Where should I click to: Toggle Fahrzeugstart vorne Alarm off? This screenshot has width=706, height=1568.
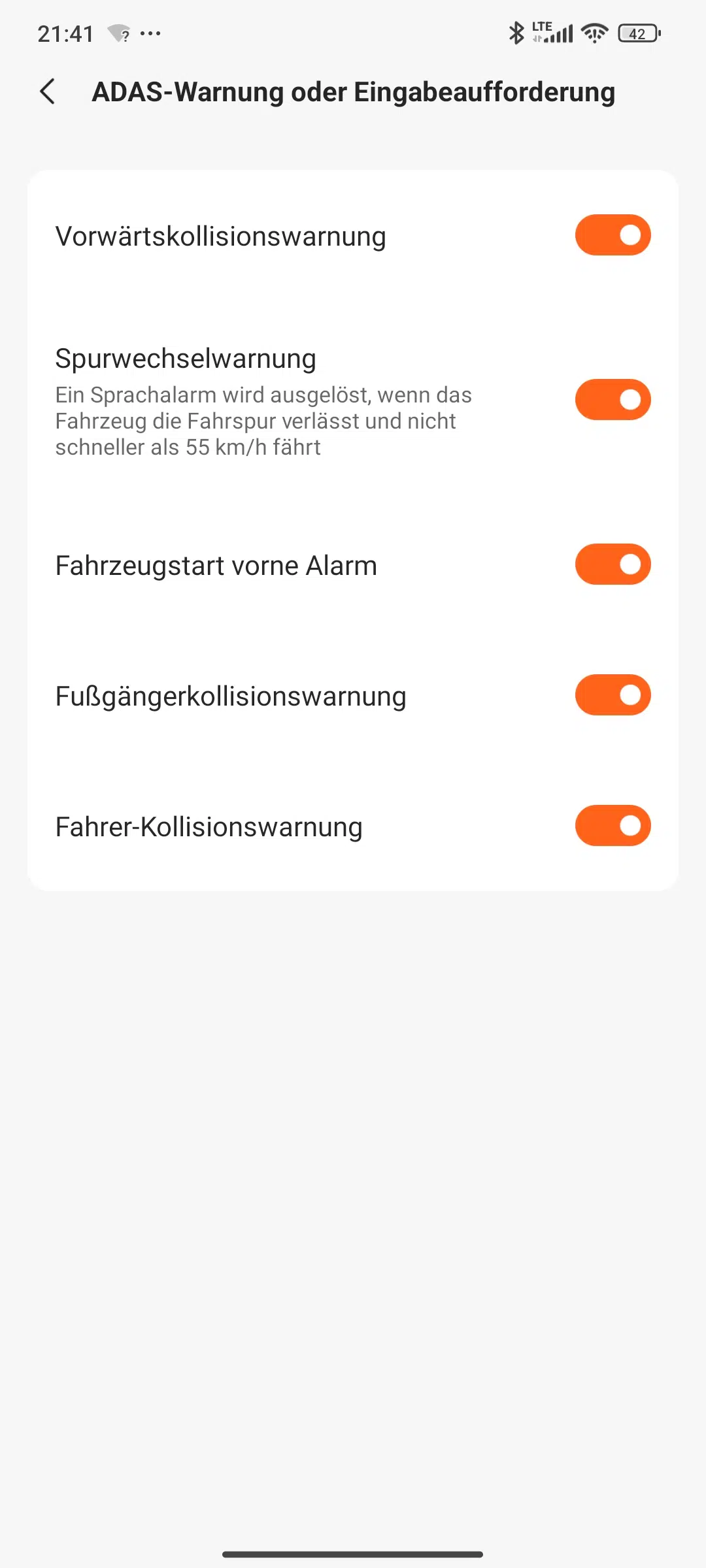coord(613,564)
